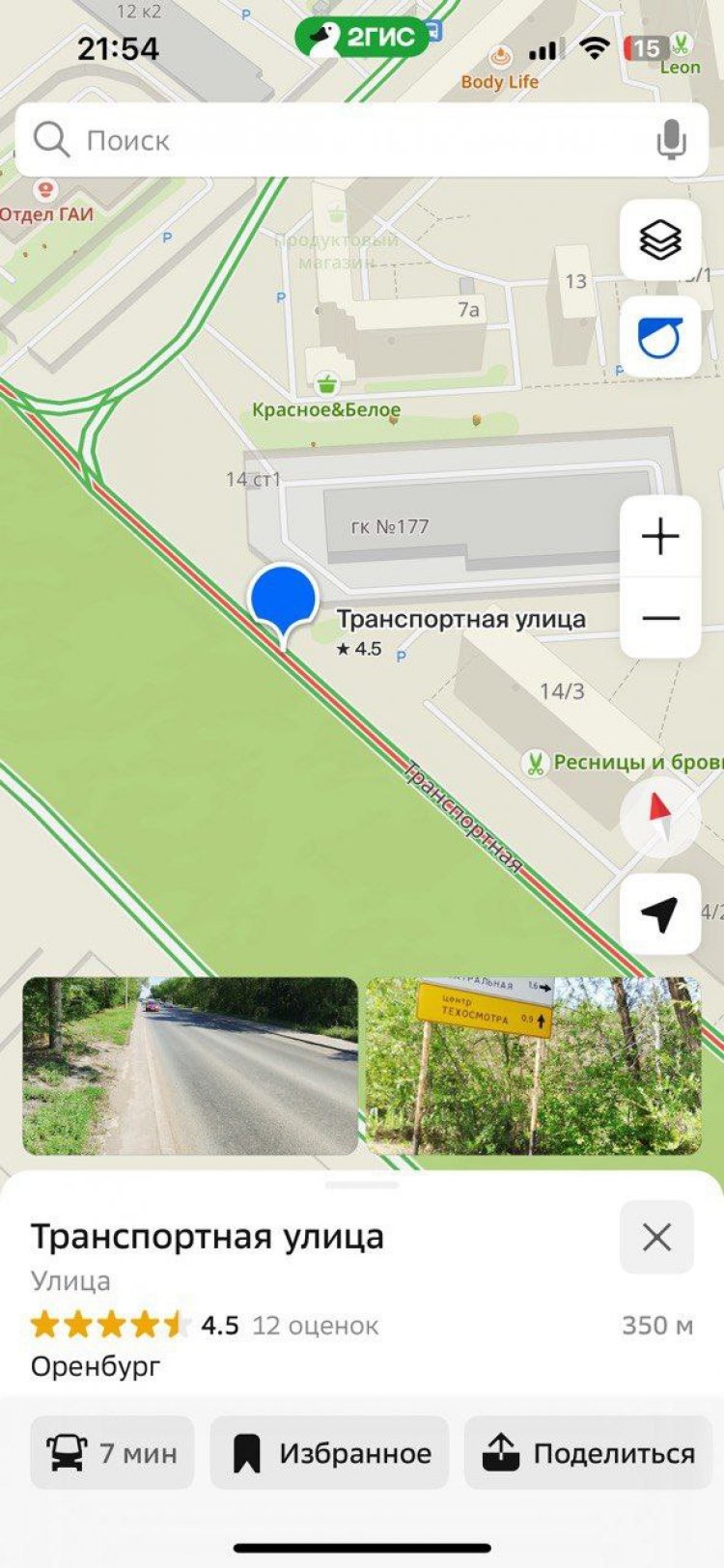
Task: Build the 7 мин transit route
Action: [112, 1452]
